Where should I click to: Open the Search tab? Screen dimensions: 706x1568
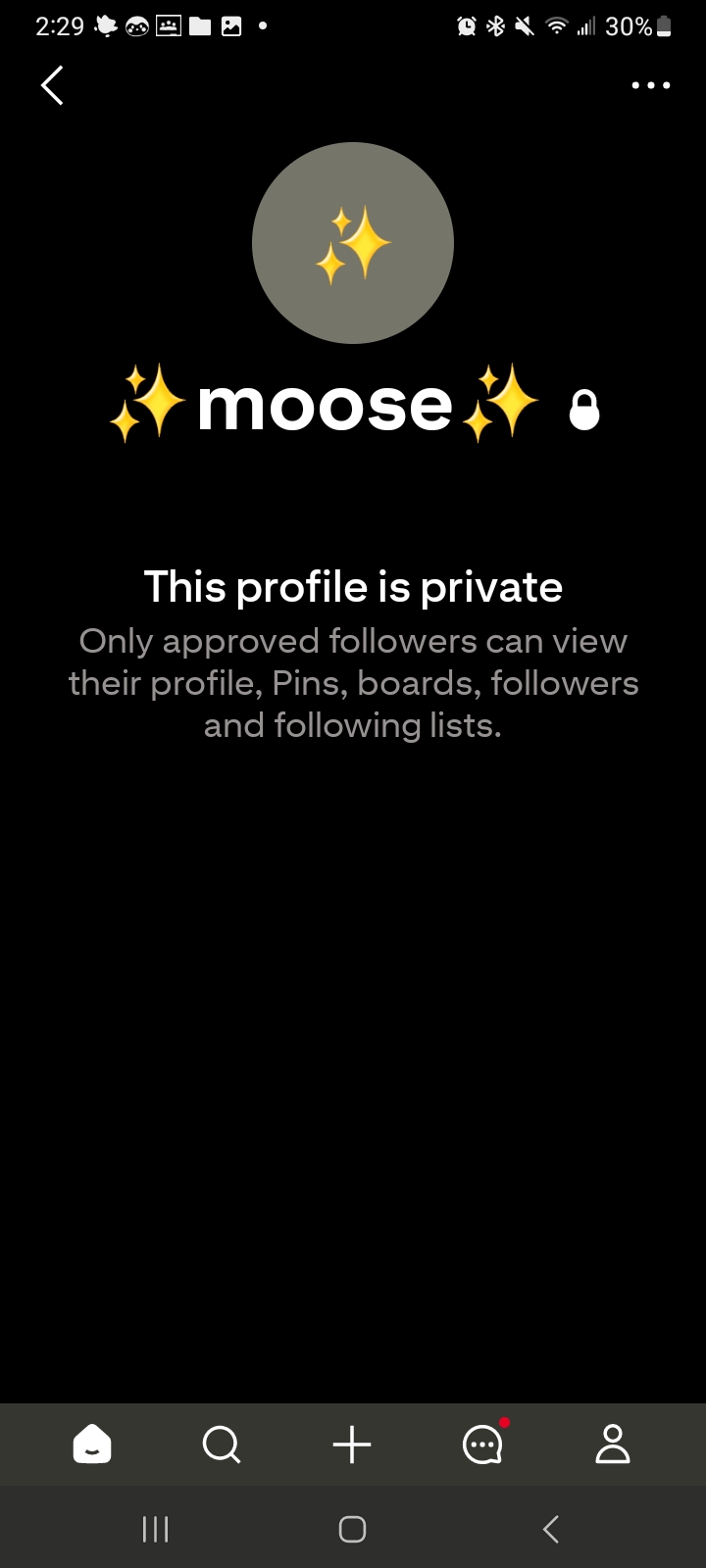[x=222, y=1445]
